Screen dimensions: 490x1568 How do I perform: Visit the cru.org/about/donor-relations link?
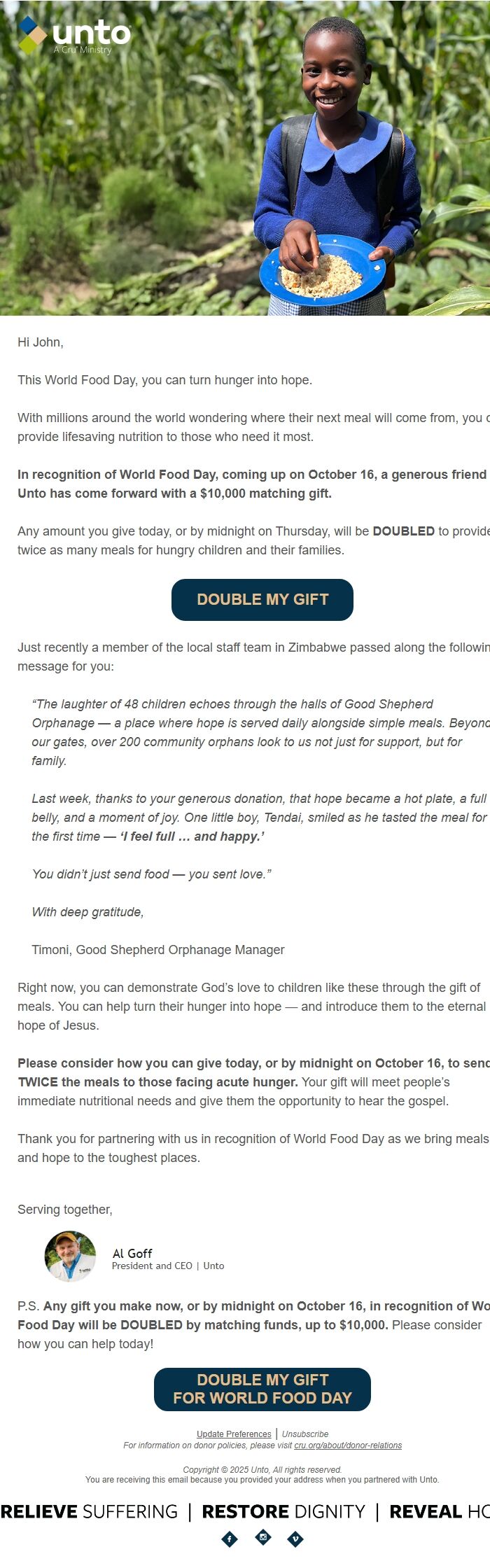pos(348,1445)
